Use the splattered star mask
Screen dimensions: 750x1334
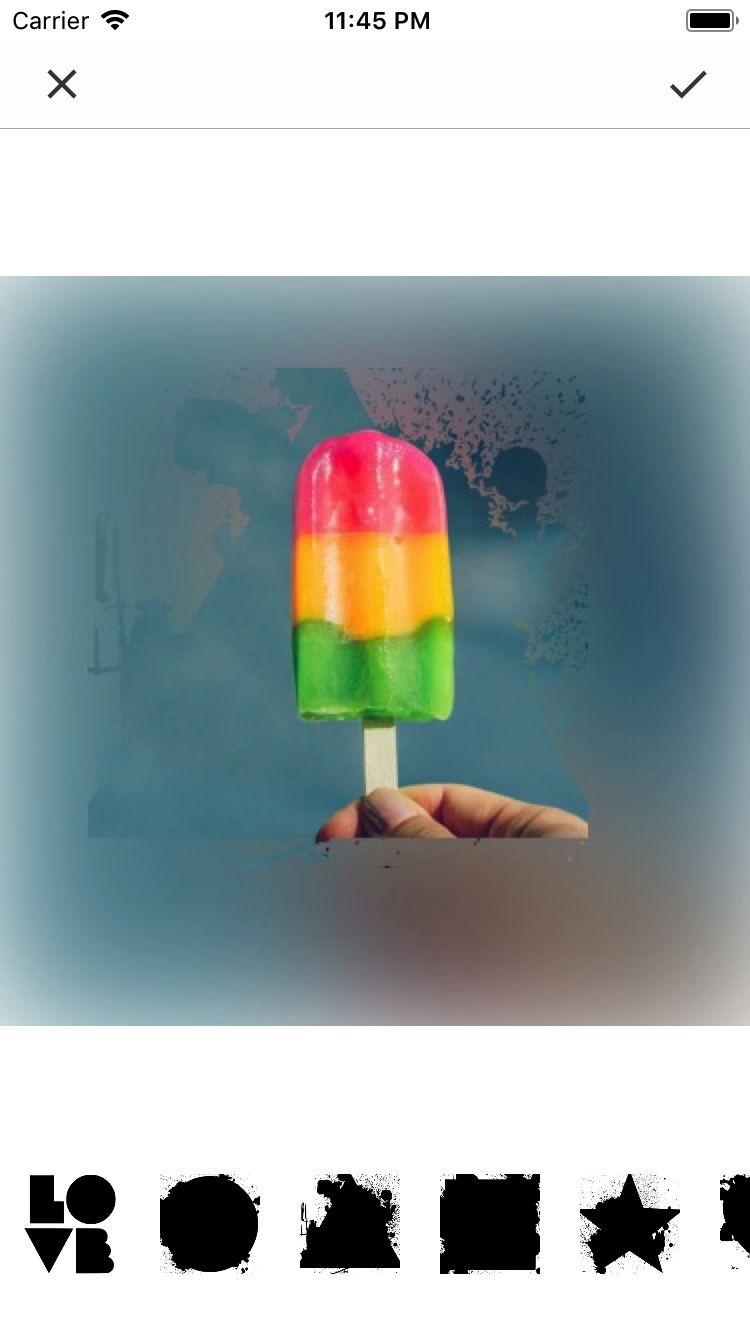pos(630,1223)
